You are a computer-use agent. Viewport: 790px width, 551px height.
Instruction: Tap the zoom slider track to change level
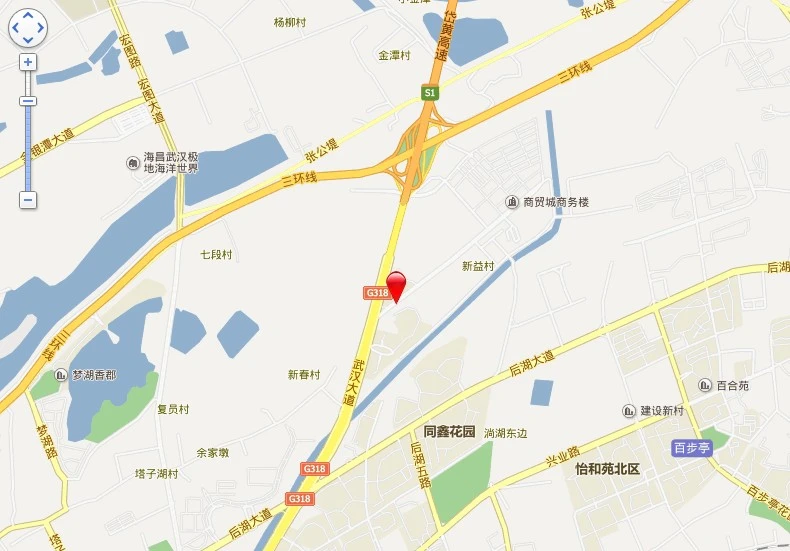28,150
